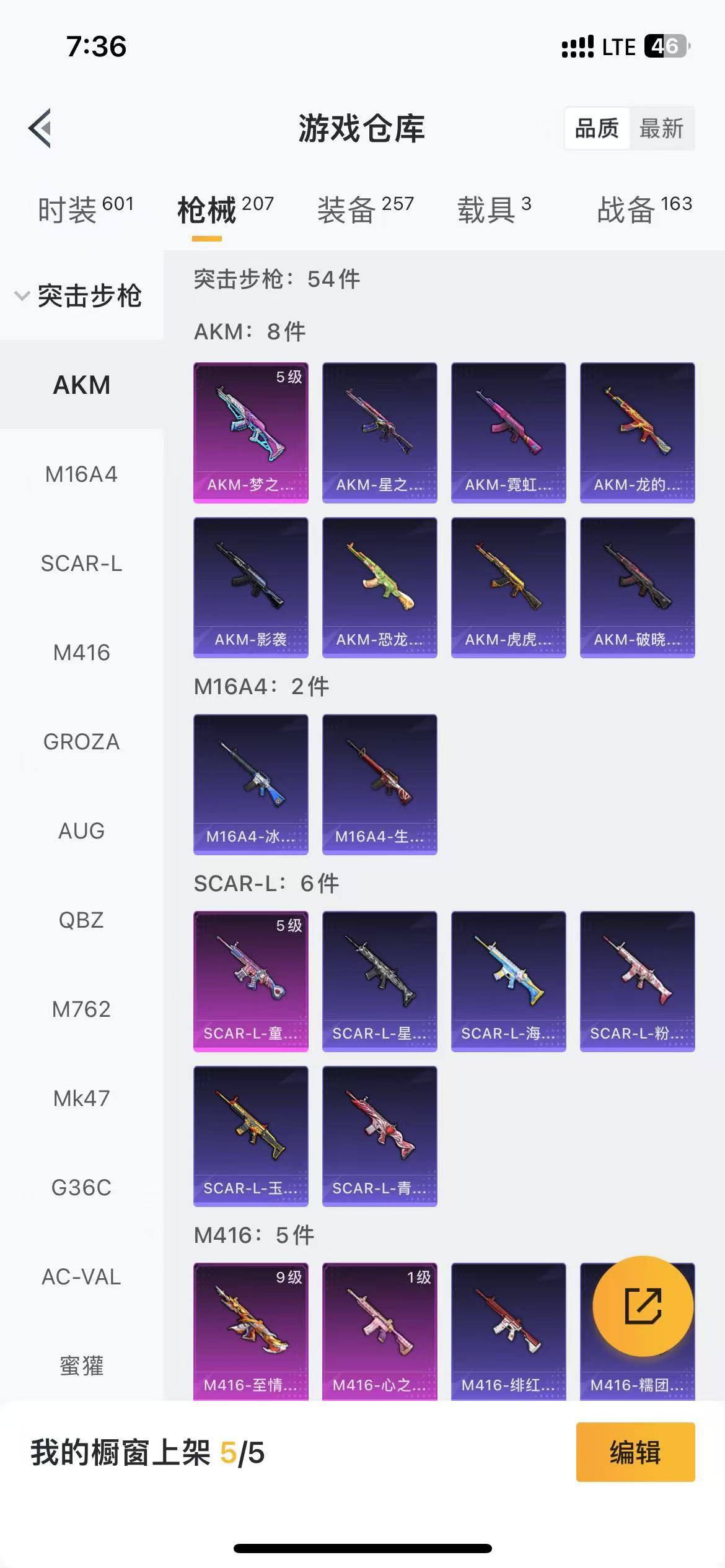This screenshot has width=725, height=1568.
Task: Jump to M762 in the side list
Action: (81, 1009)
